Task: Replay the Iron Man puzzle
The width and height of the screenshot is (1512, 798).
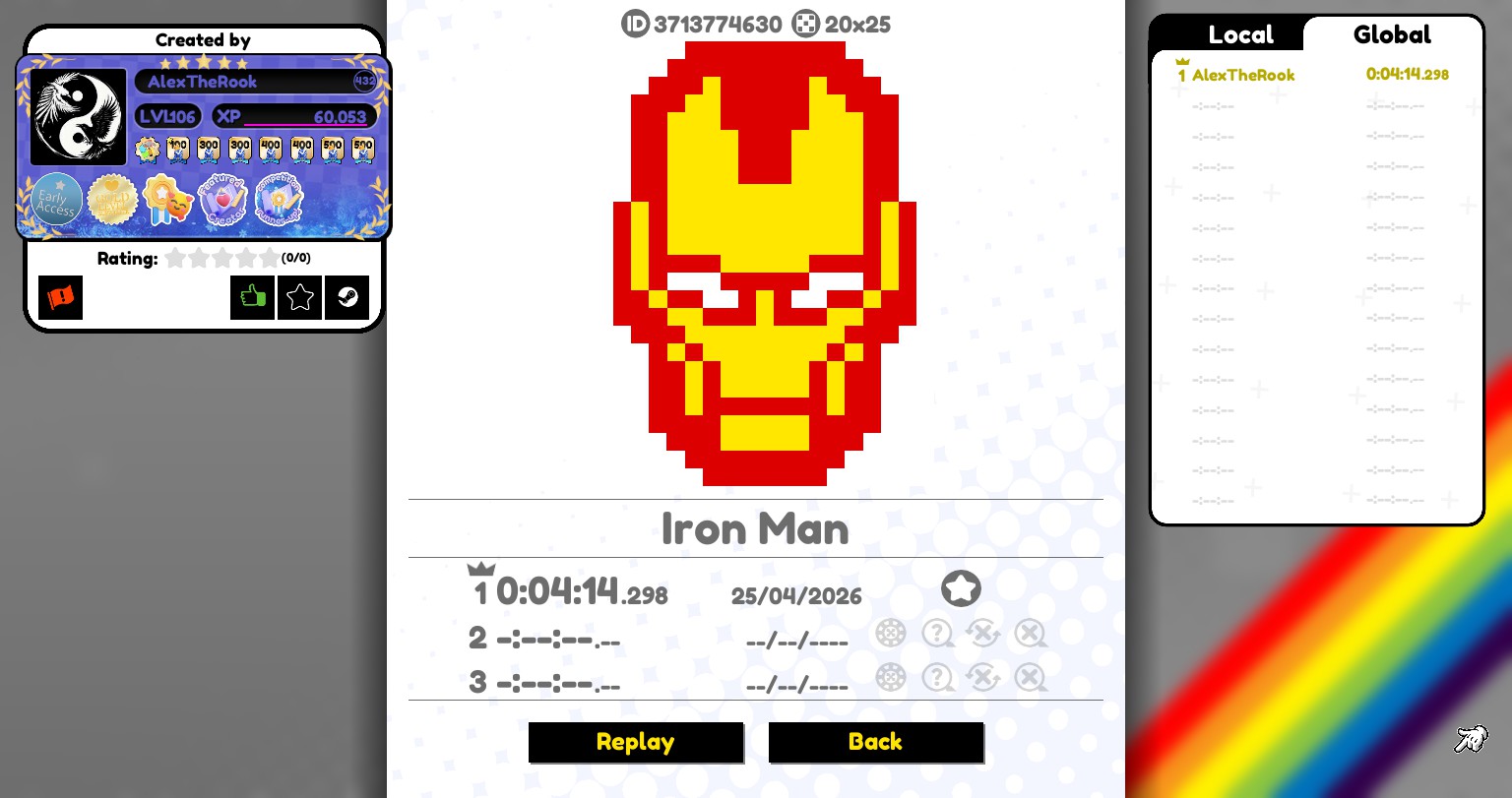Action: pyautogui.click(x=635, y=742)
